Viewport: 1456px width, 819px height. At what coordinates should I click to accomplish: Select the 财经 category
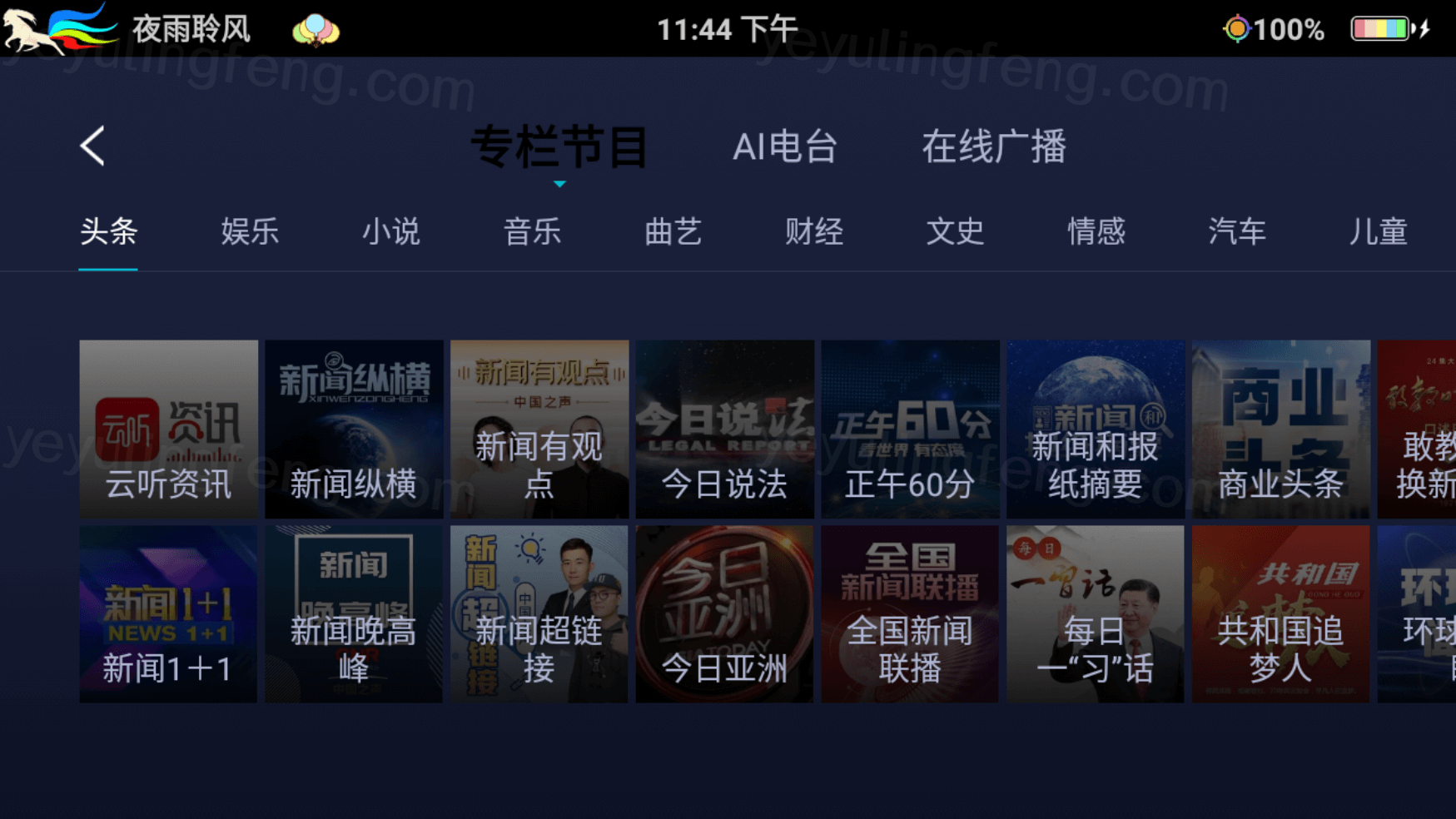click(x=814, y=231)
